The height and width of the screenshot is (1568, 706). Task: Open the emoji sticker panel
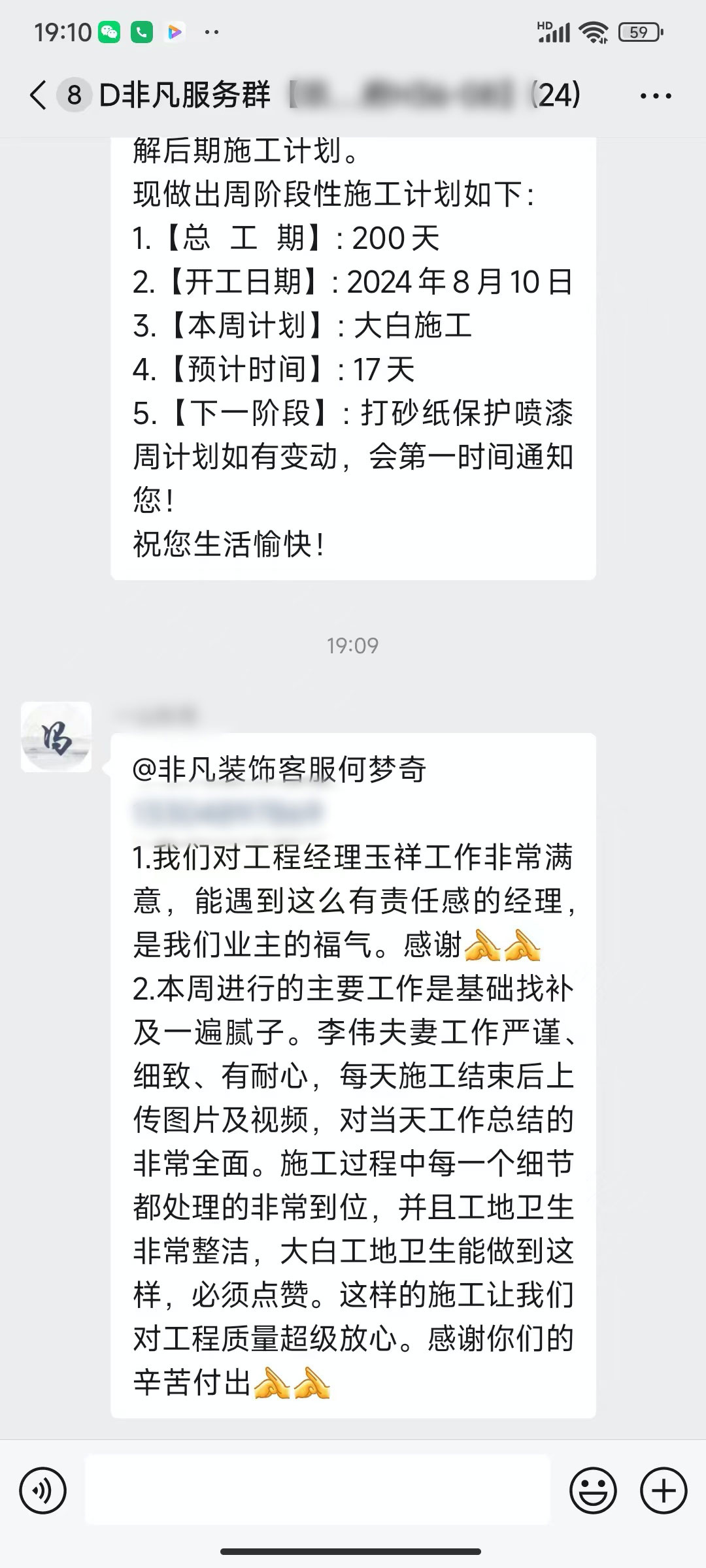593,1491
